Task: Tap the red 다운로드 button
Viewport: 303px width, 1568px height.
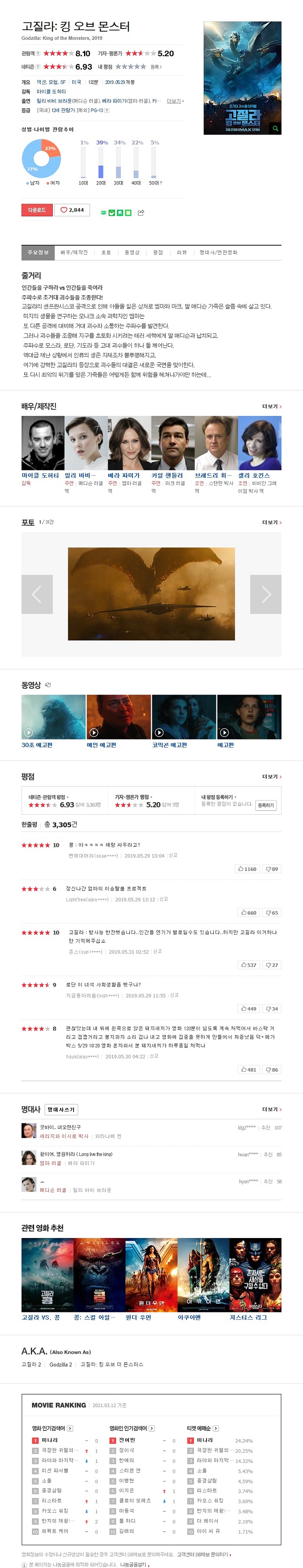Action: coord(37,210)
